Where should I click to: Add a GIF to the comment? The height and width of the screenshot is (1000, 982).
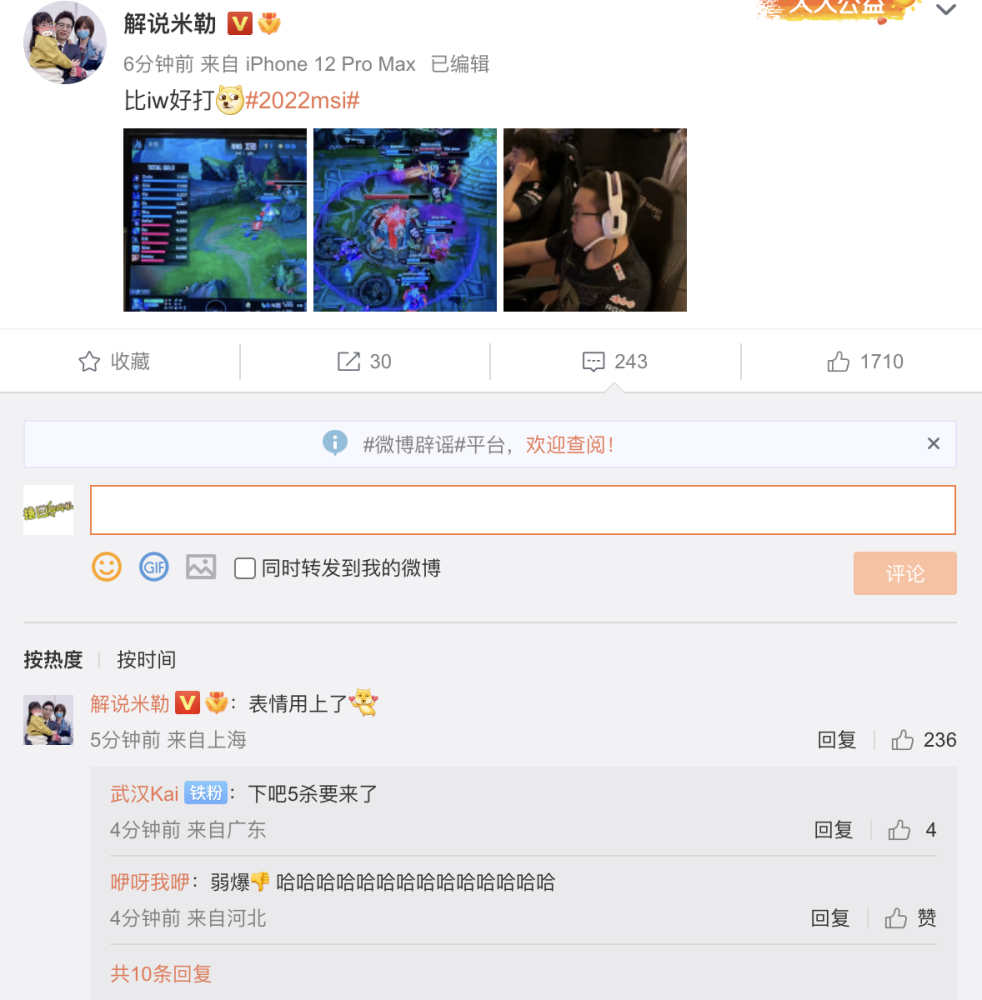click(154, 567)
